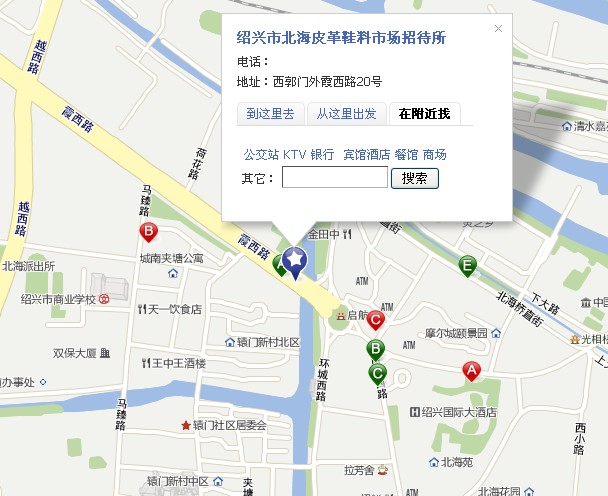Search nearby 餐馆
The width and height of the screenshot is (608, 496).
pos(406,155)
